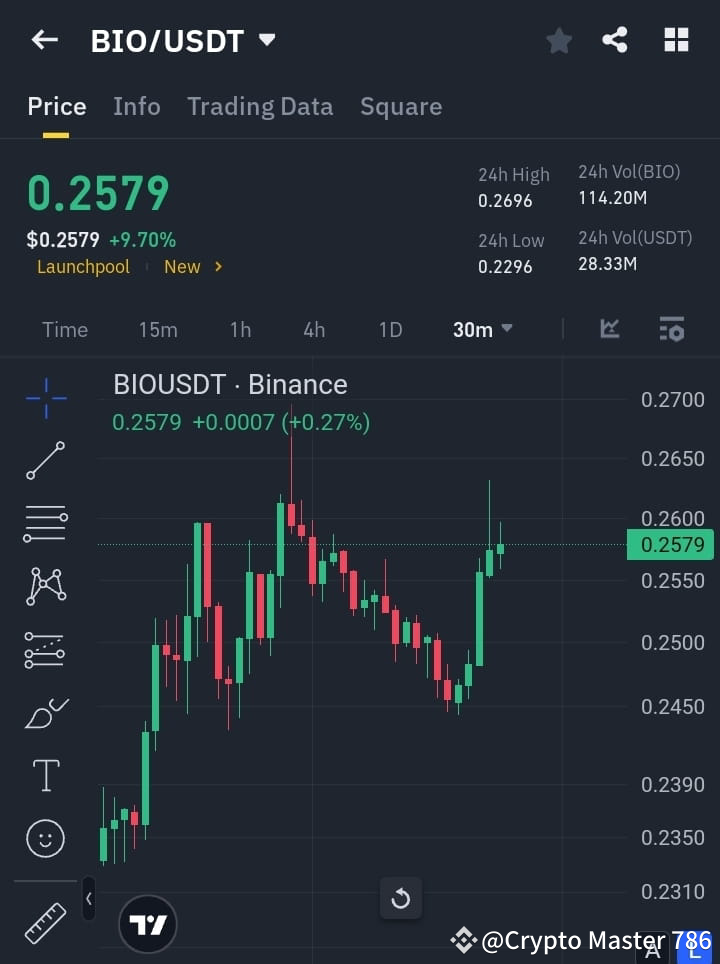The height and width of the screenshot is (964, 720).
Task: Tap the chart refresh button
Action: [400, 898]
